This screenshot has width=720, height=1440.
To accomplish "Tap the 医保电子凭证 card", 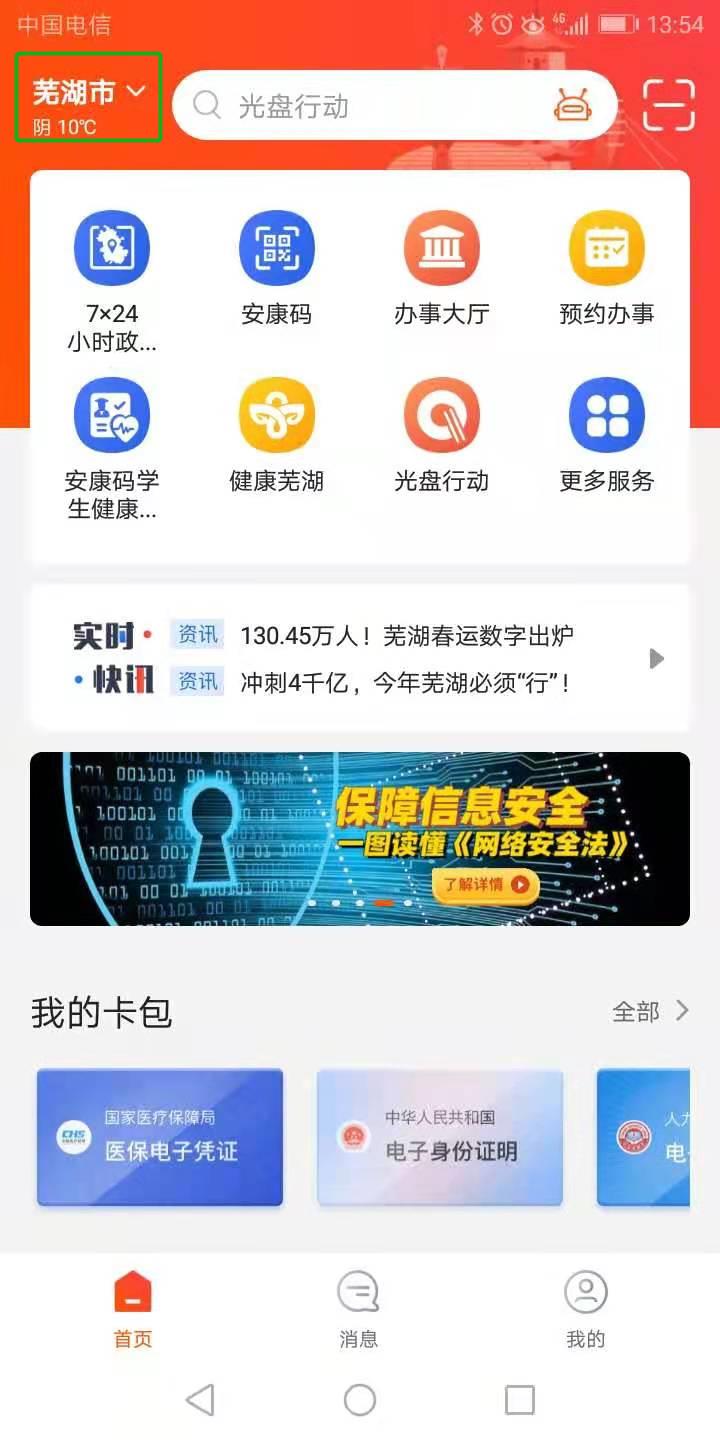I will coord(159,1138).
